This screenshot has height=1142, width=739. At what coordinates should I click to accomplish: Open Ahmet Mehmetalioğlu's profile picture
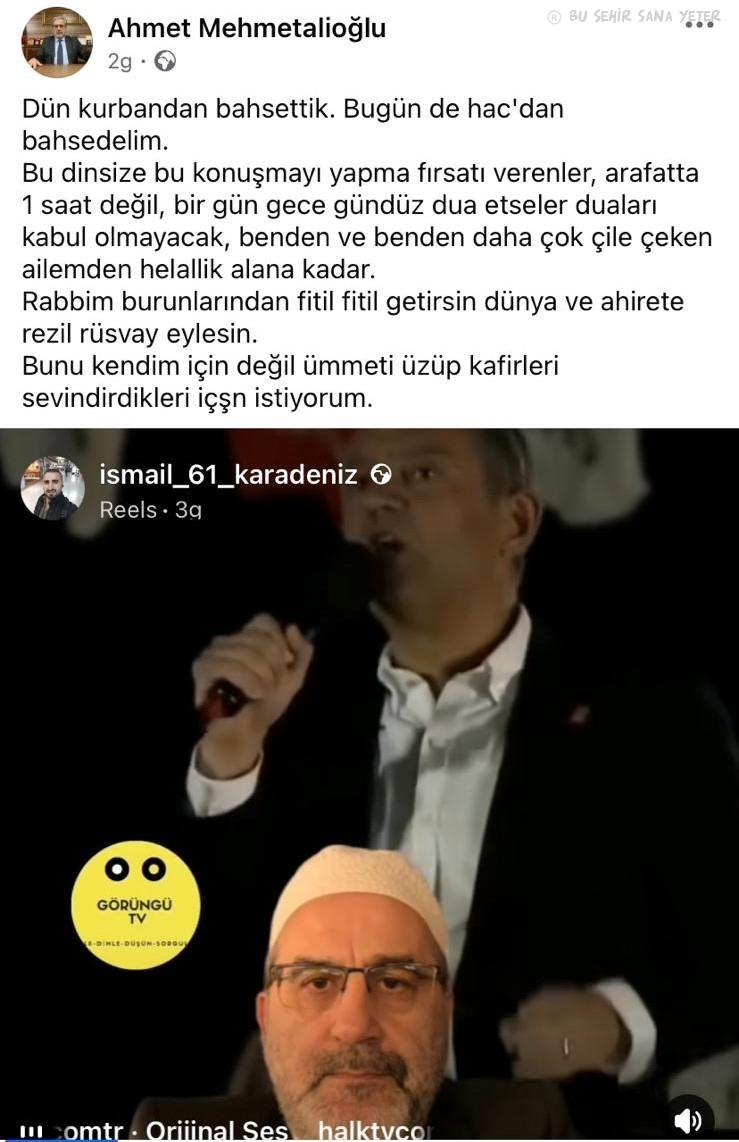[x=57, y=42]
